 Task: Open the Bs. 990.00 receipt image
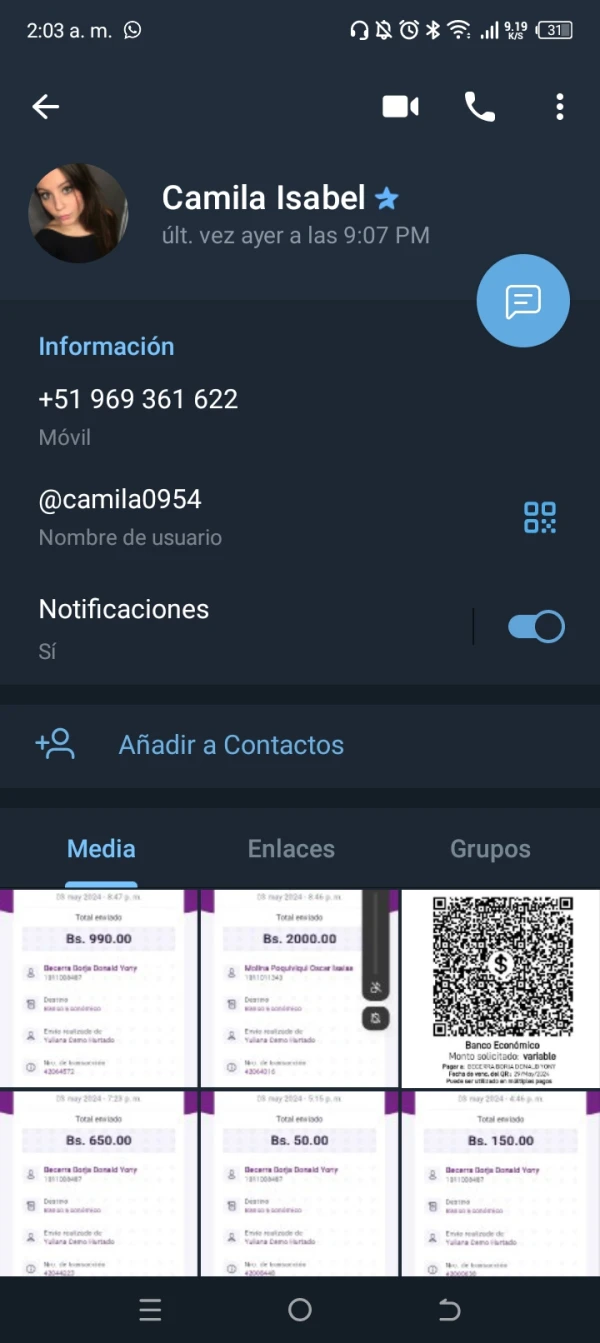click(x=98, y=988)
